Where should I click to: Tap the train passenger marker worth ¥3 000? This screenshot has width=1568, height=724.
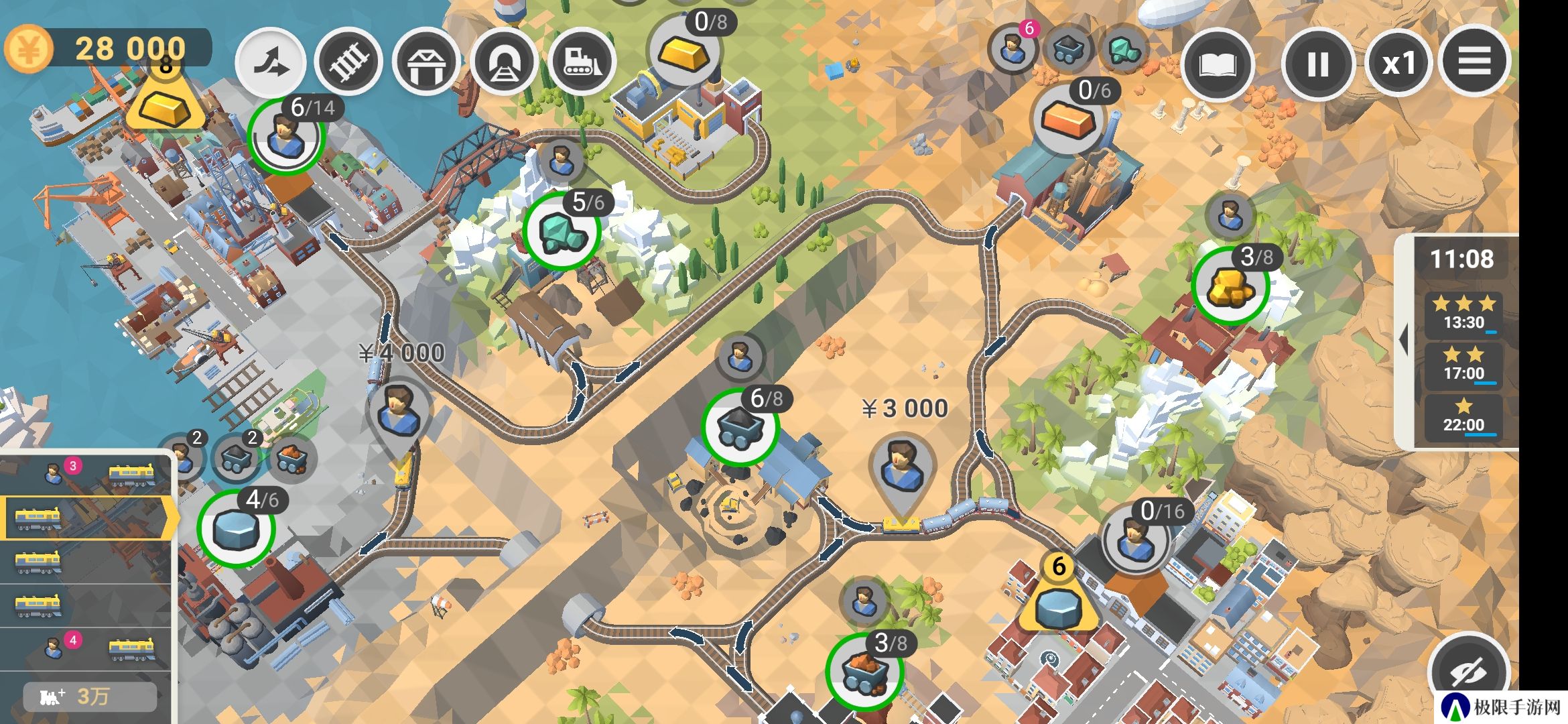(x=901, y=466)
